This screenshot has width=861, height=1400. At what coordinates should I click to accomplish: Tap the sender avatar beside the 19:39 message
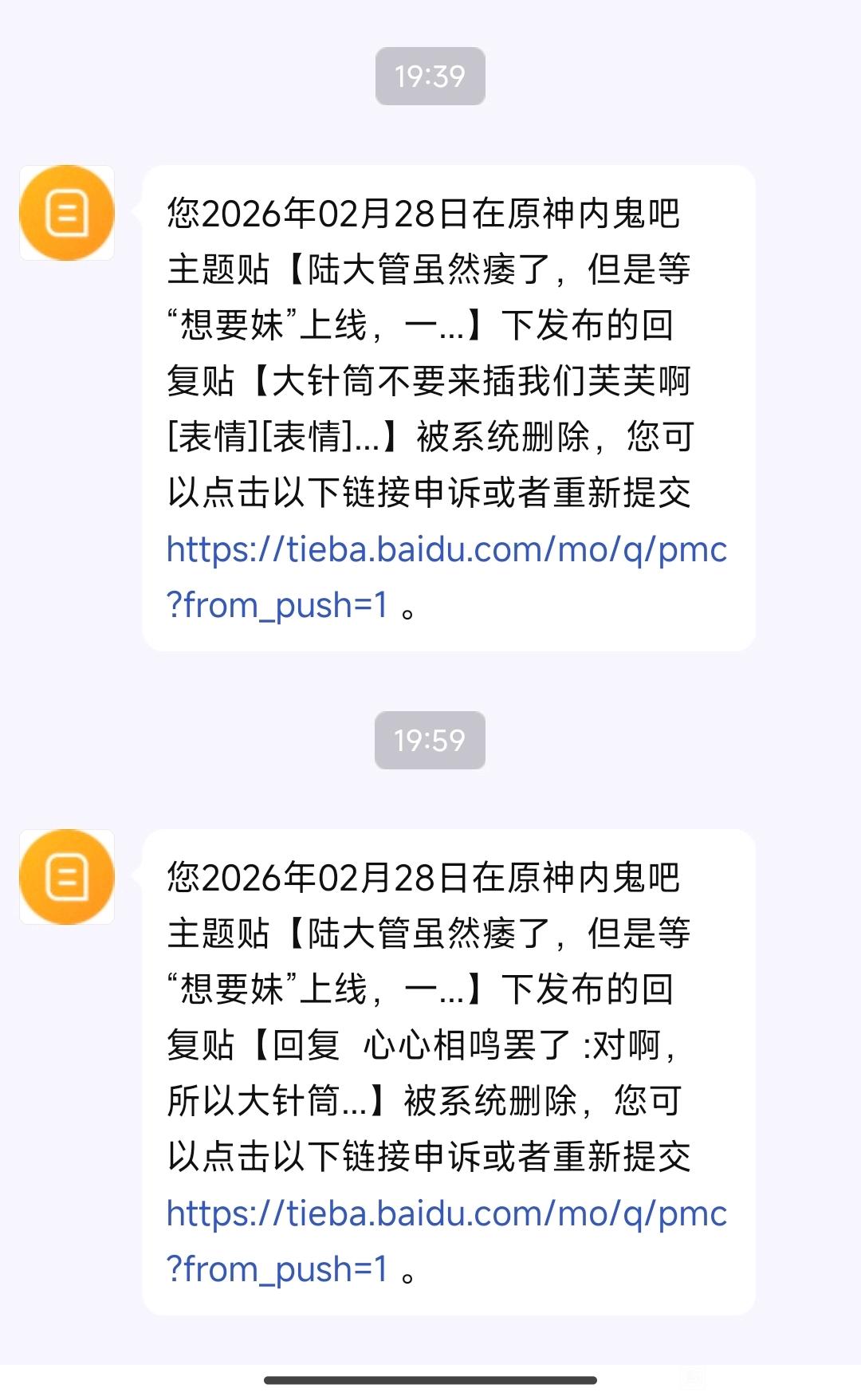pyautogui.click(x=67, y=213)
